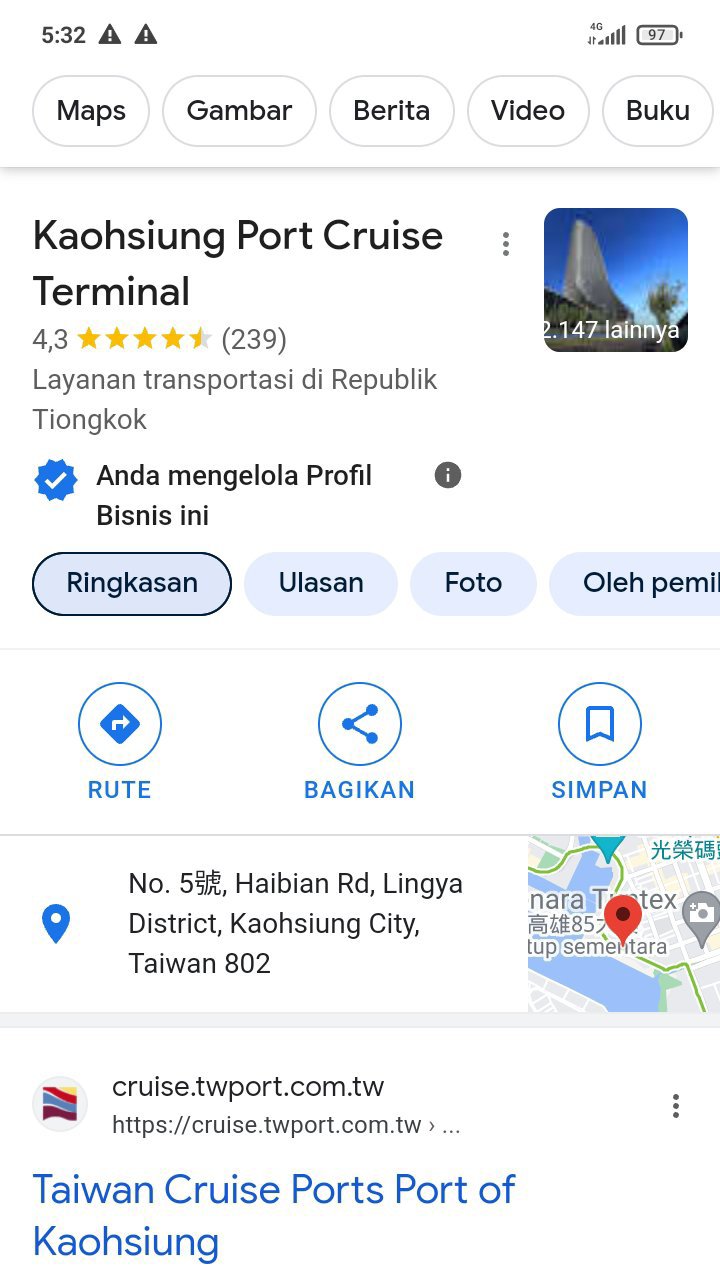Share this place via Bagikan
This screenshot has width=720, height=1280.
tap(359, 742)
